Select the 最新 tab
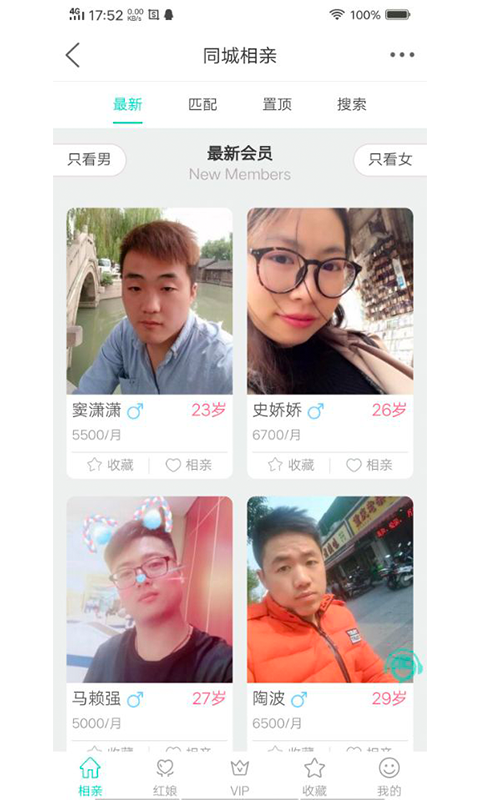 tap(128, 105)
